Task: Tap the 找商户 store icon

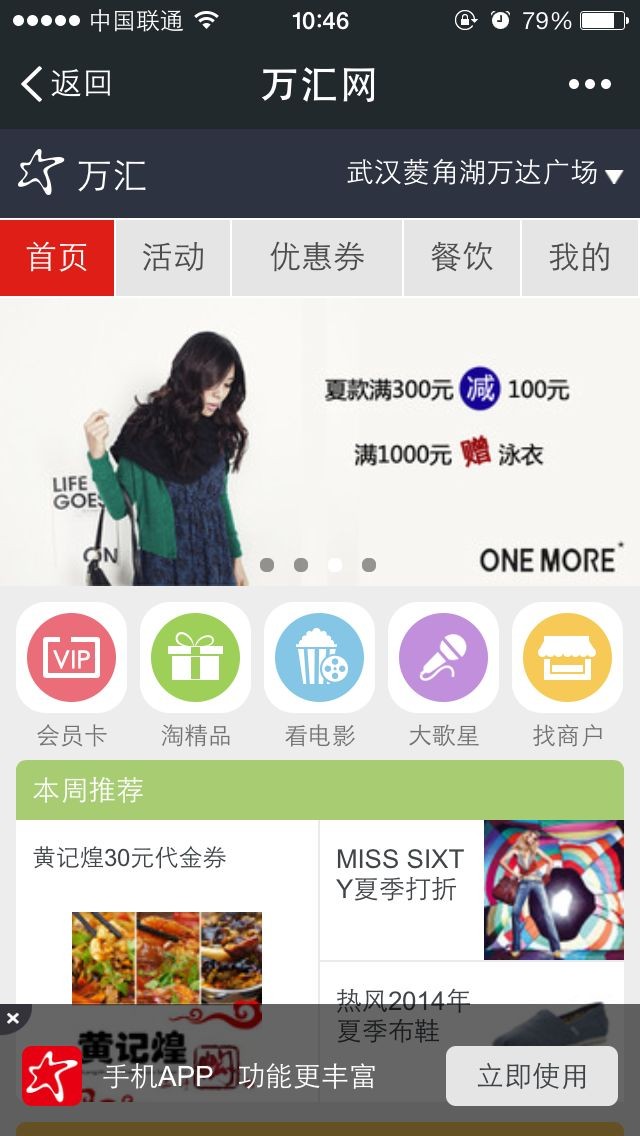Action: coord(567,659)
